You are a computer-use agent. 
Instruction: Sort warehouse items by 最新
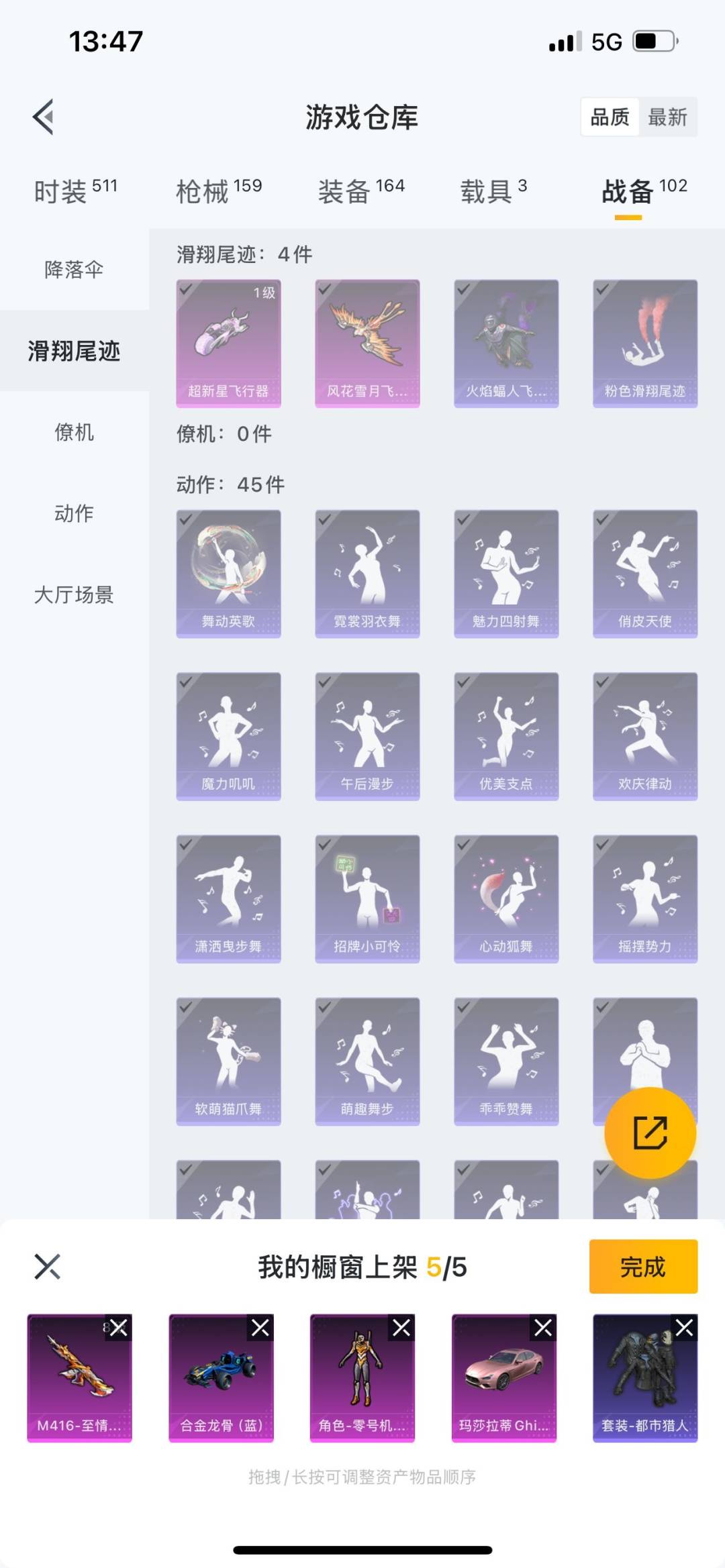[667, 117]
